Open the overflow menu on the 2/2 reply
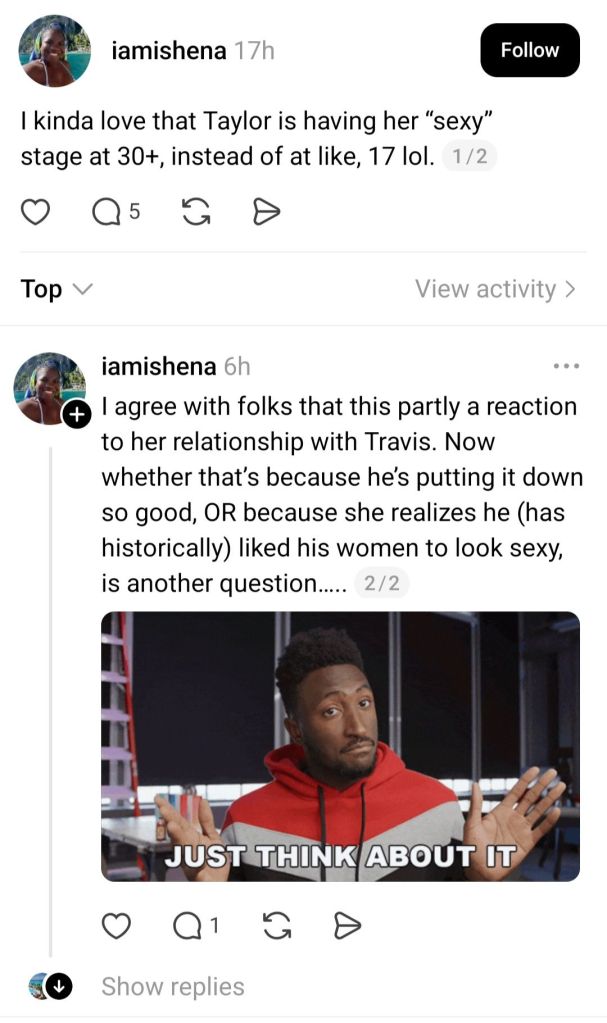Image resolution: width=607 pixels, height=1023 pixels. 566,367
